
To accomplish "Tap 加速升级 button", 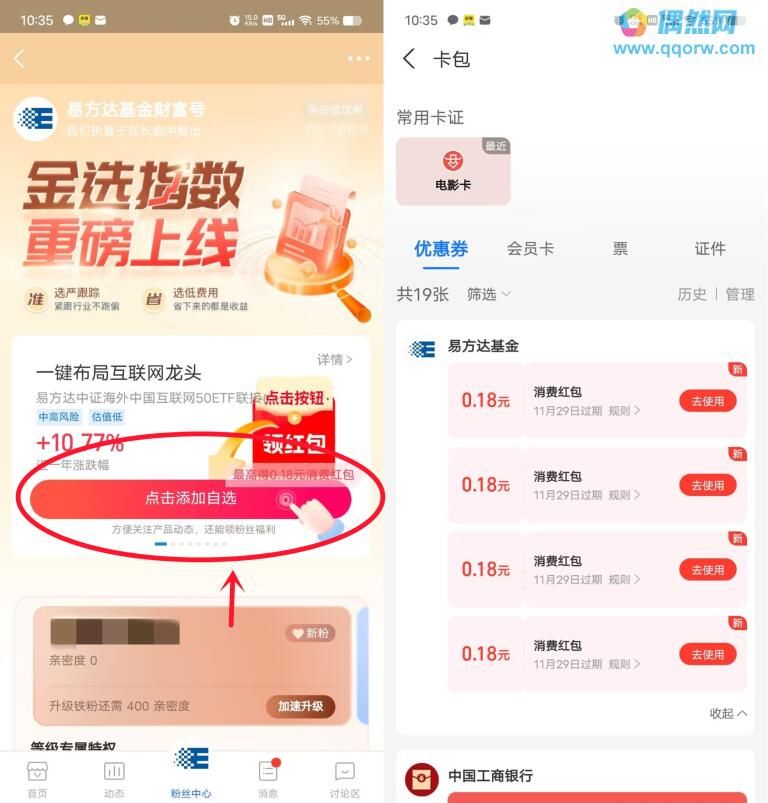I will pos(300,706).
